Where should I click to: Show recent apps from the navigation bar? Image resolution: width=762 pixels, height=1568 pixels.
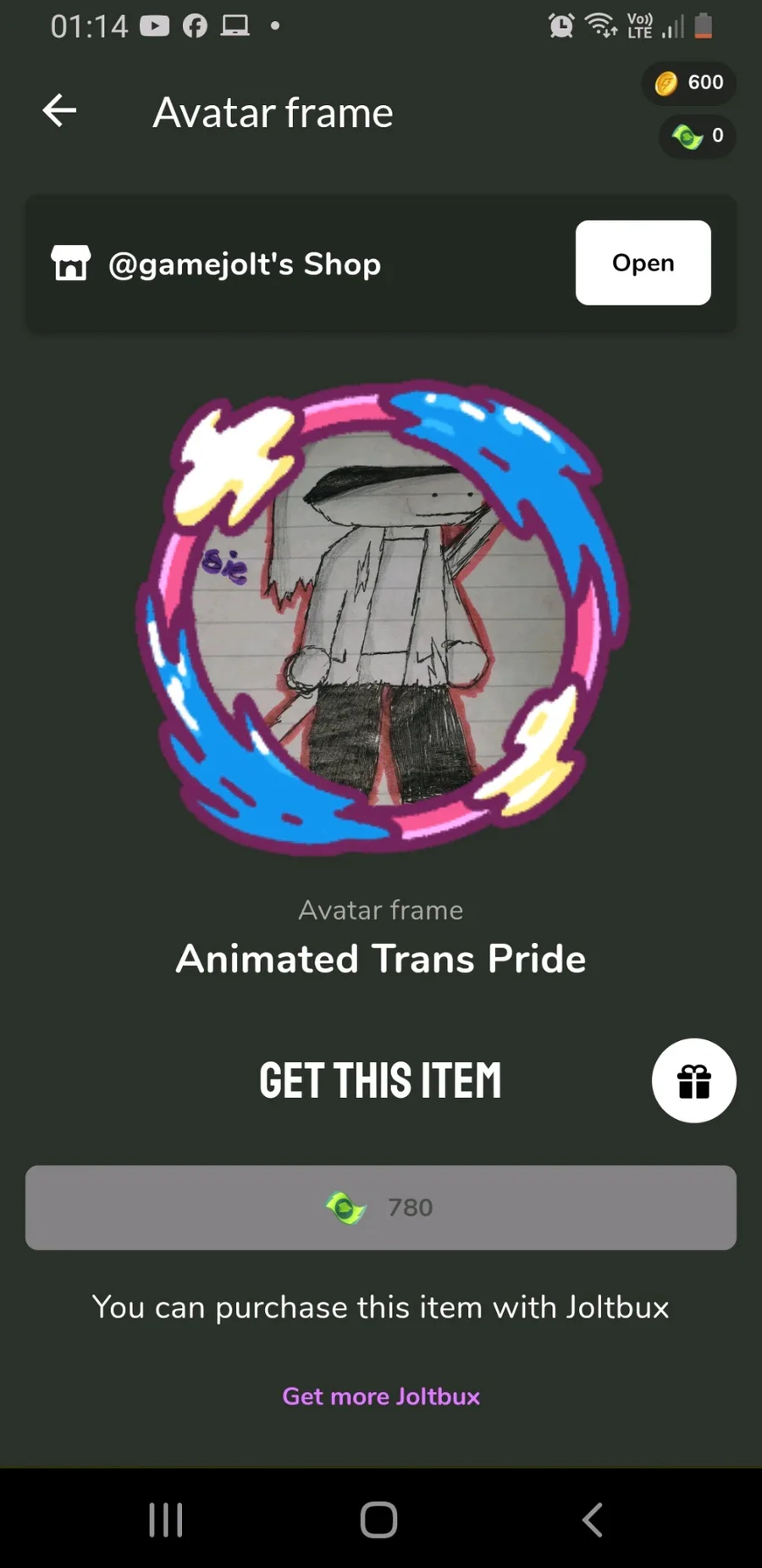pos(166,1520)
